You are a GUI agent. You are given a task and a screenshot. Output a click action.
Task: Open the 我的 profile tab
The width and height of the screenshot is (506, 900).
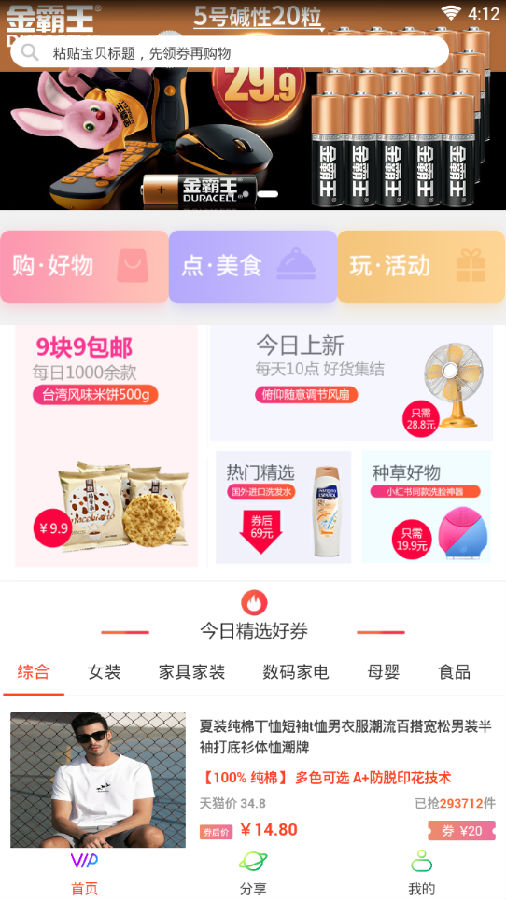coord(422,874)
